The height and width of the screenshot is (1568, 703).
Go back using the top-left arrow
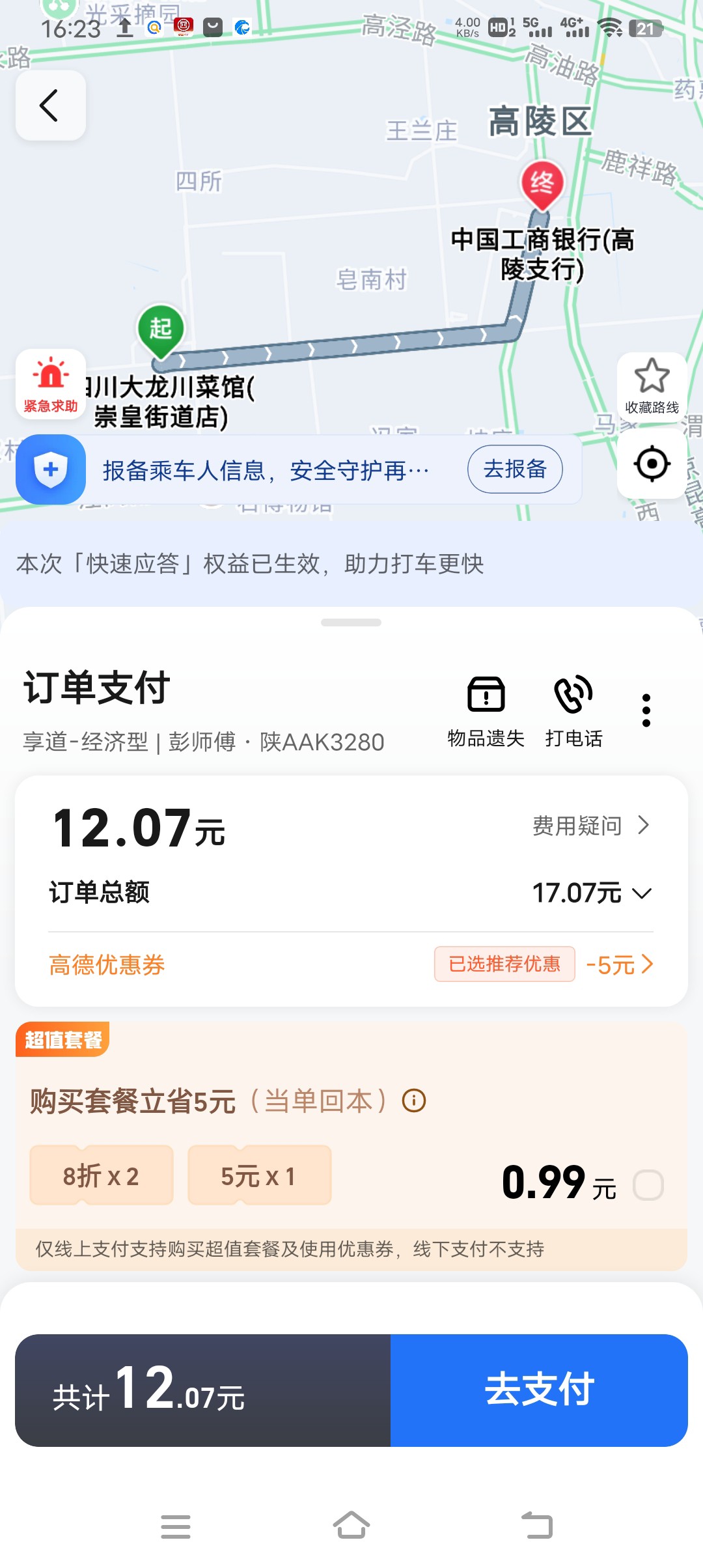pyautogui.click(x=50, y=105)
